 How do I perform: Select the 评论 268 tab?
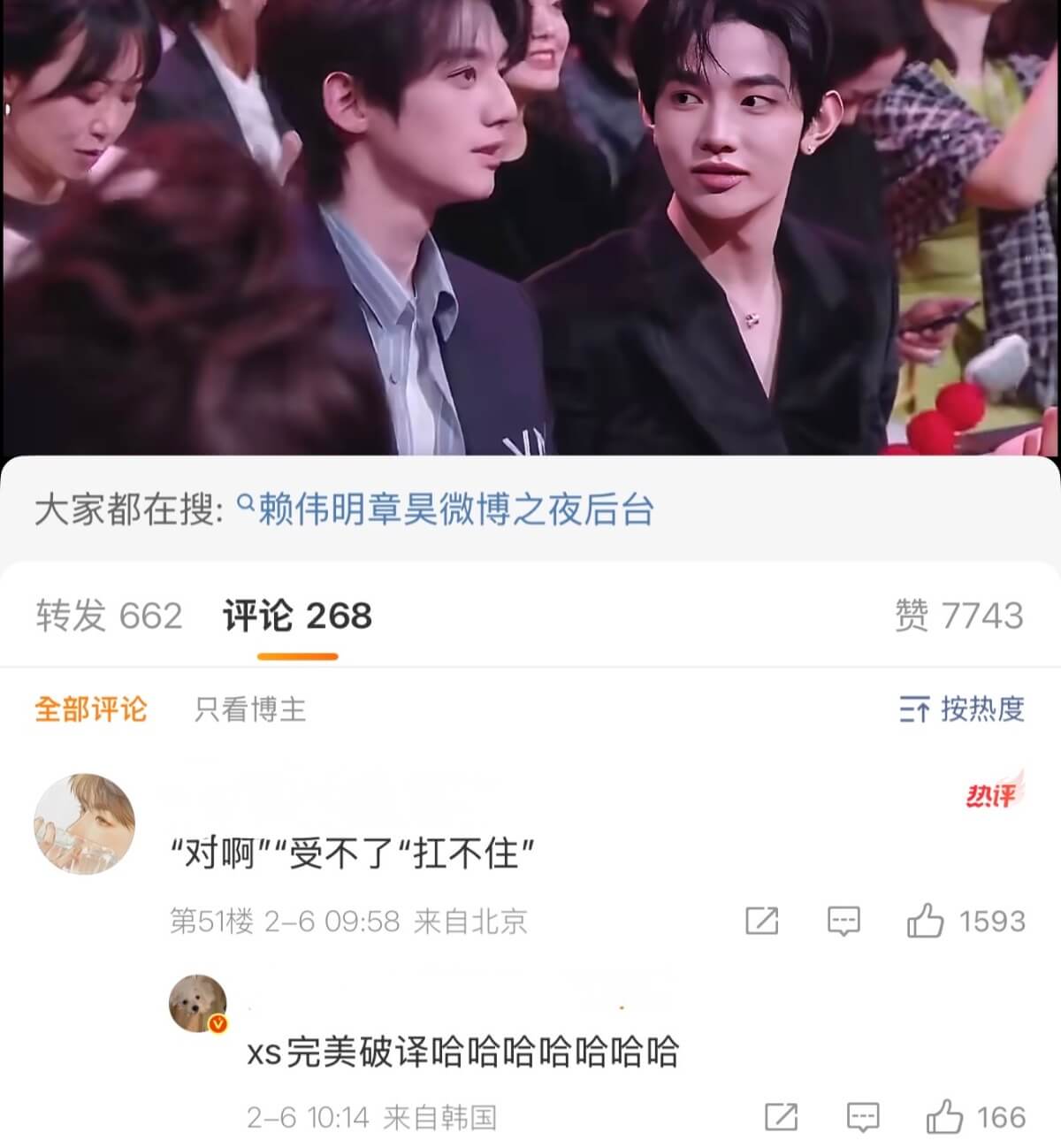[x=297, y=616]
